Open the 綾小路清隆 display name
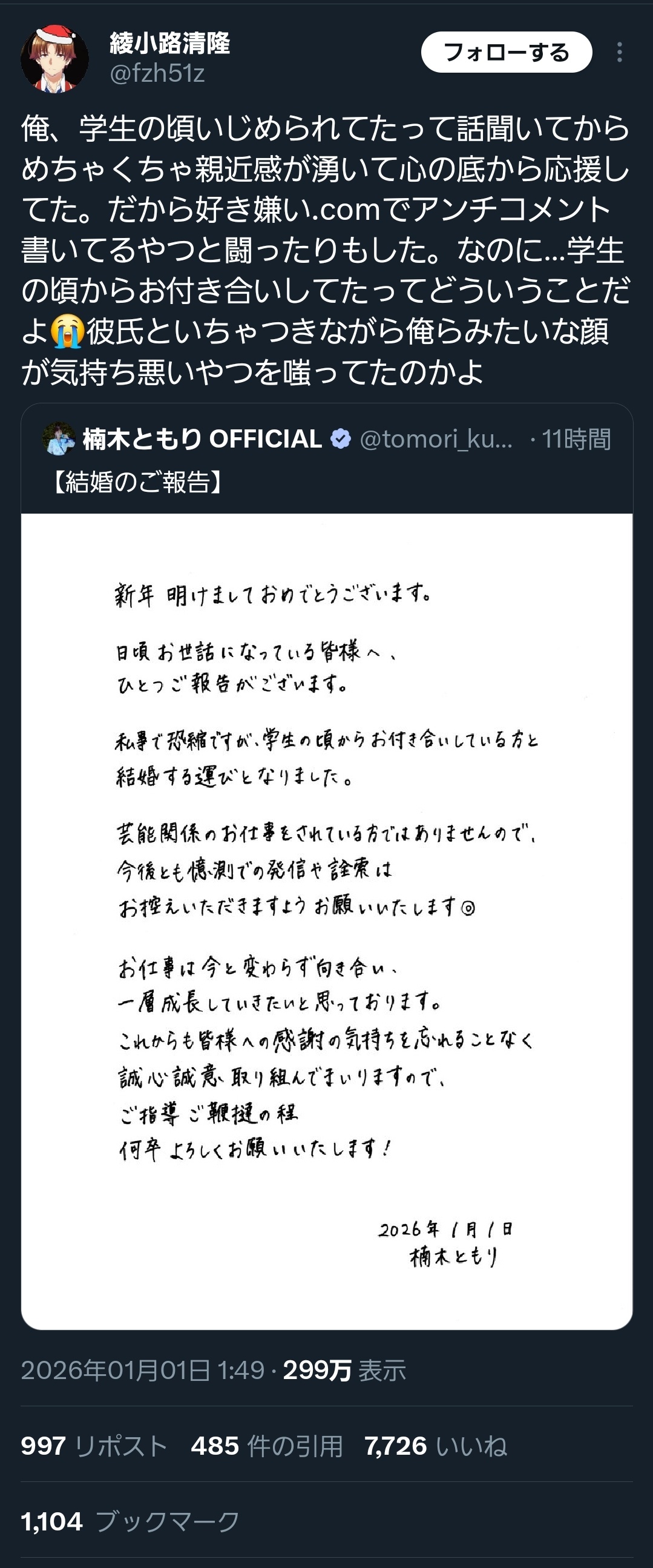This screenshot has height=1568, width=653. [x=169, y=43]
